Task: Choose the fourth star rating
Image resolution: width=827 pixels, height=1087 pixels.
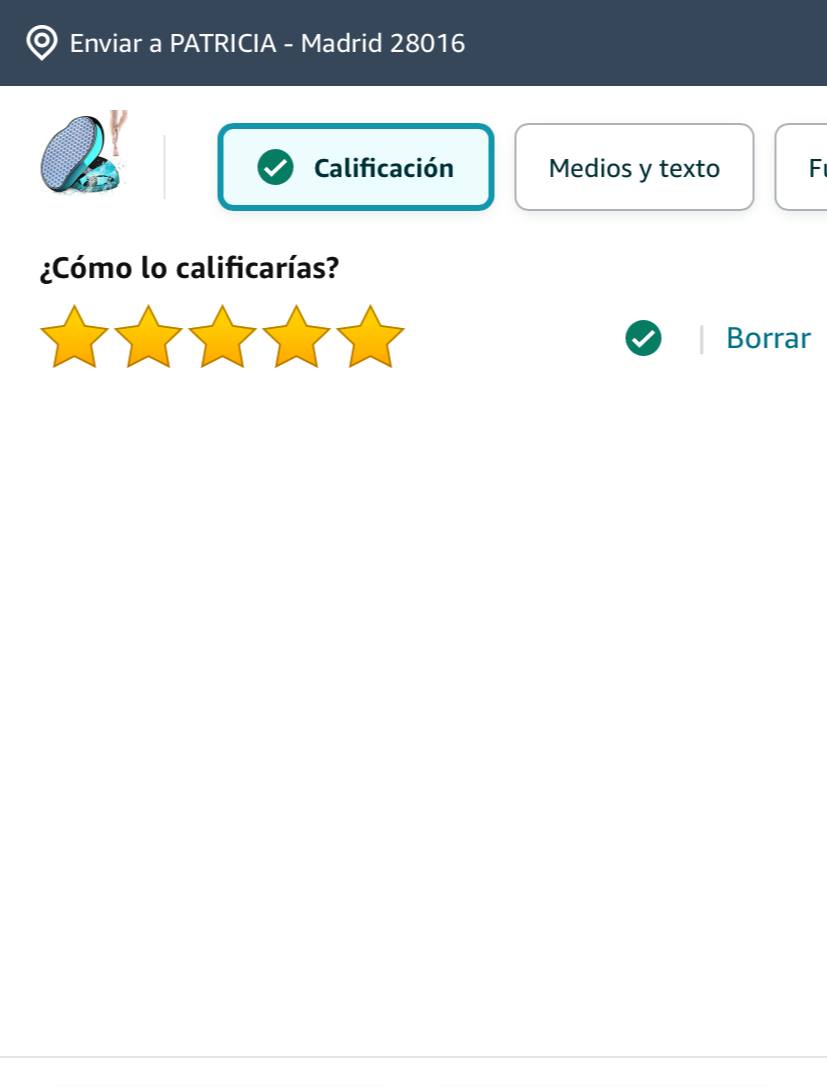Action: (x=296, y=338)
